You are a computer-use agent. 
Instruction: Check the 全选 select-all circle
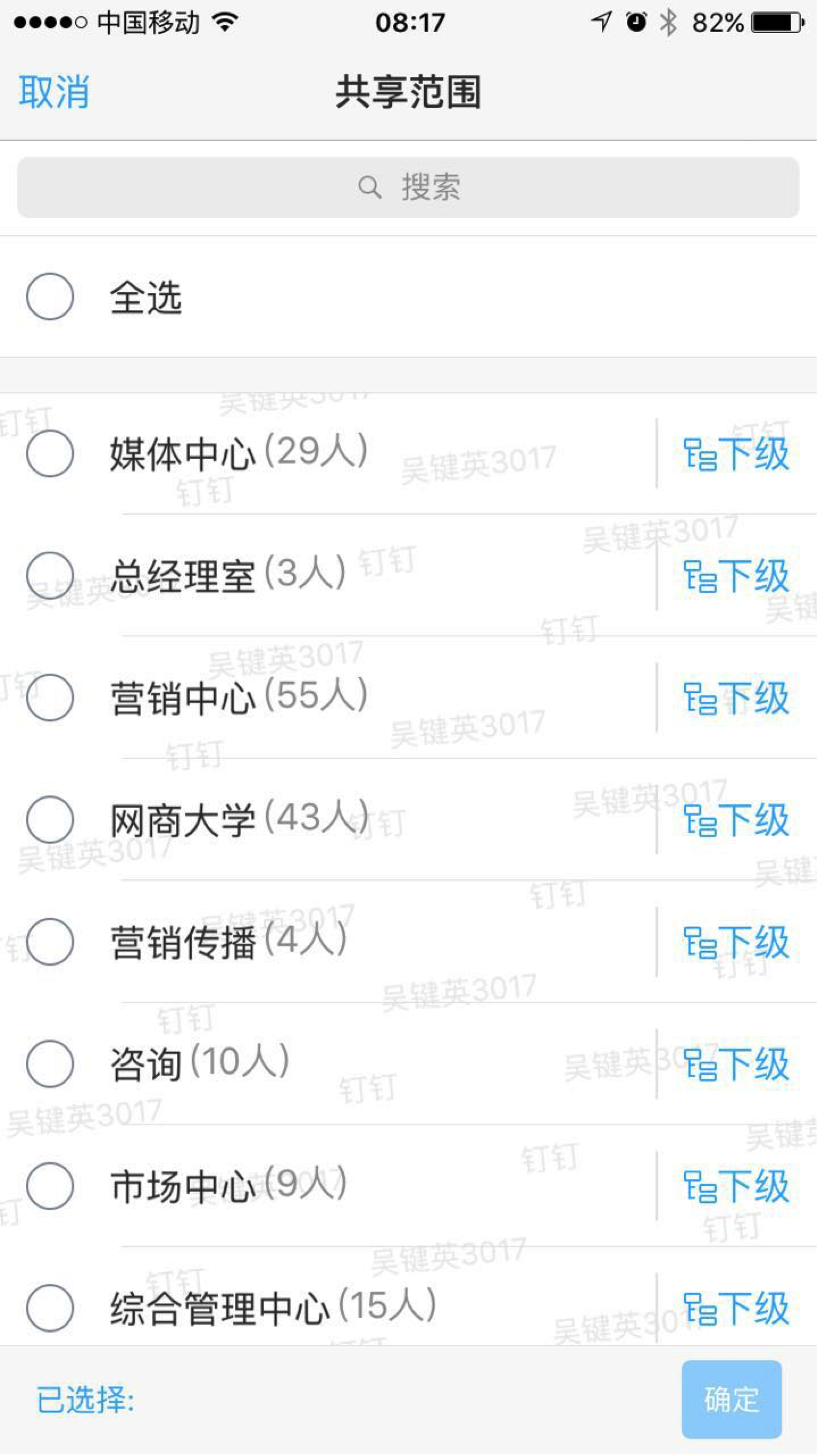(x=50, y=297)
